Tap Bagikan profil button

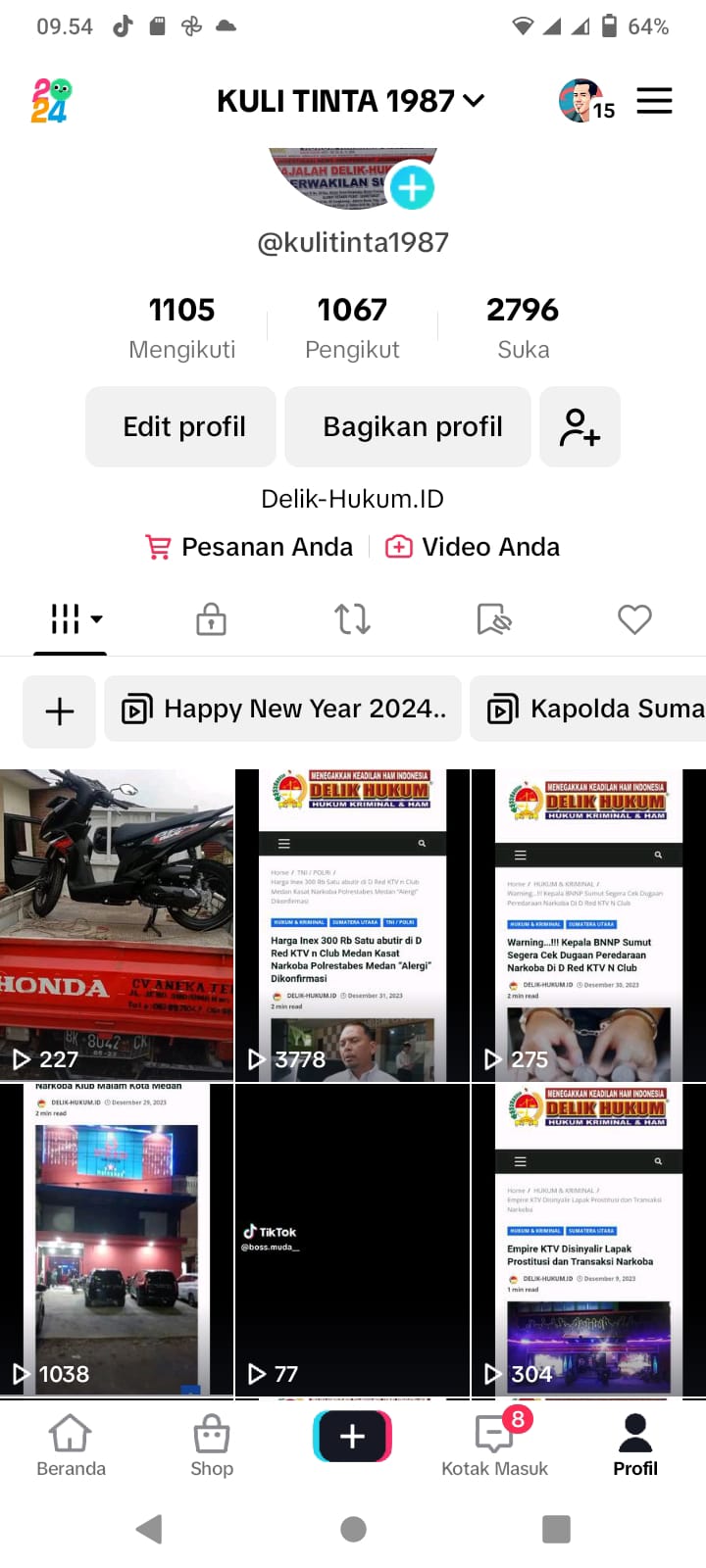[412, 426]
